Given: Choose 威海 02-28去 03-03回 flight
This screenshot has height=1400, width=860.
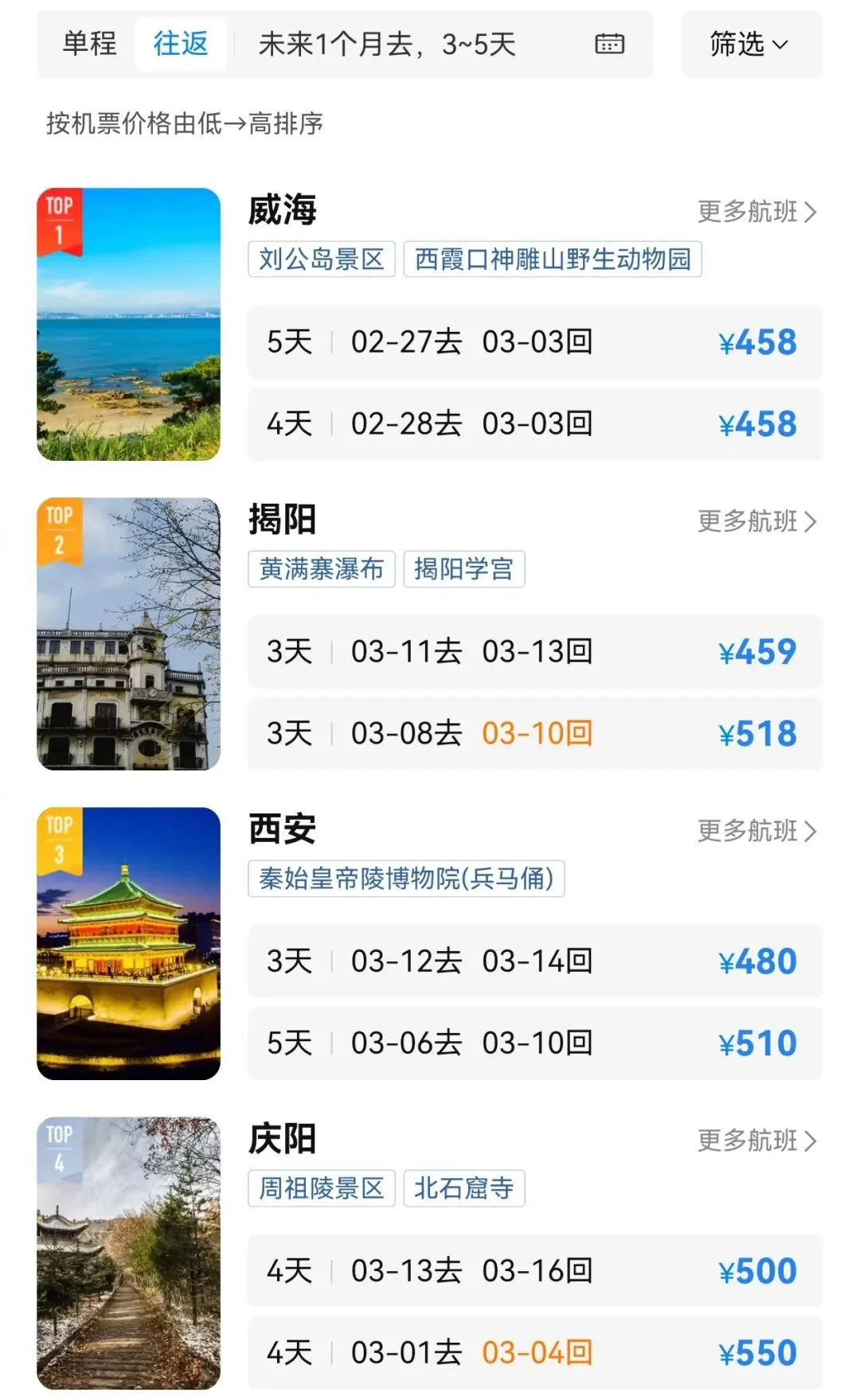Looking at the screenshot, I should coord(534,424).
